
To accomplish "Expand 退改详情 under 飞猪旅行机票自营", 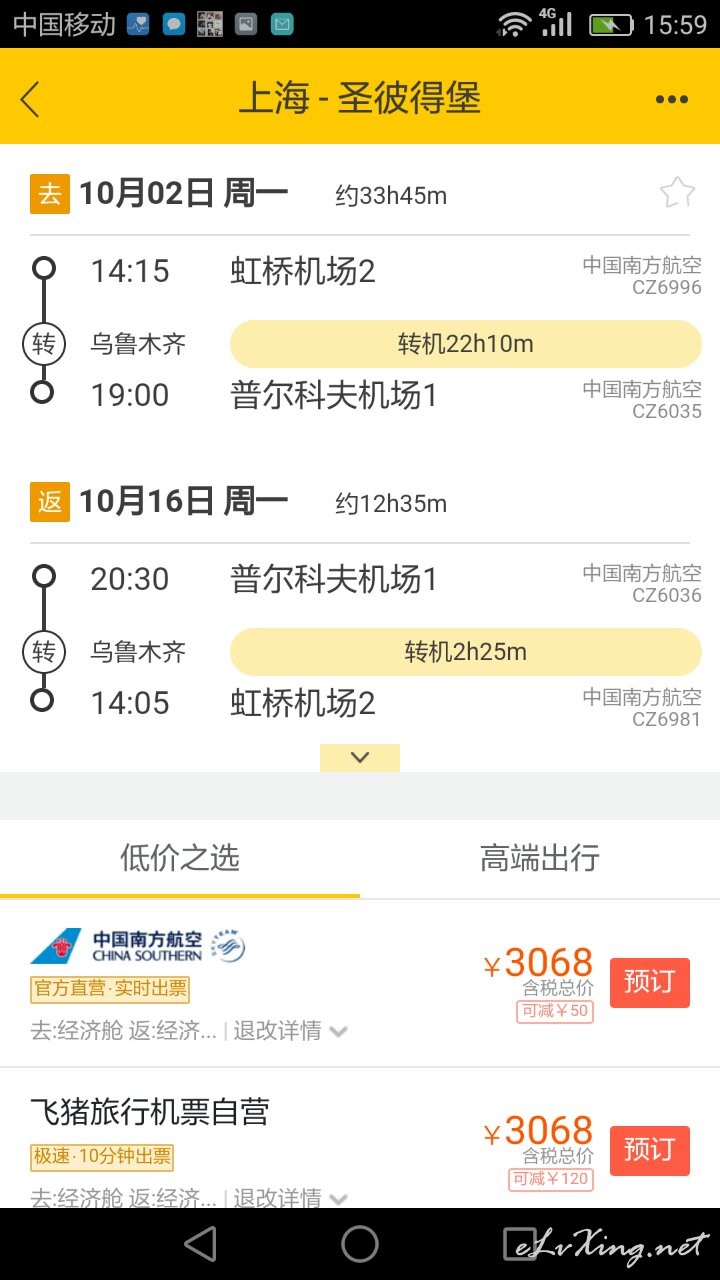I will click(290, 1197).
